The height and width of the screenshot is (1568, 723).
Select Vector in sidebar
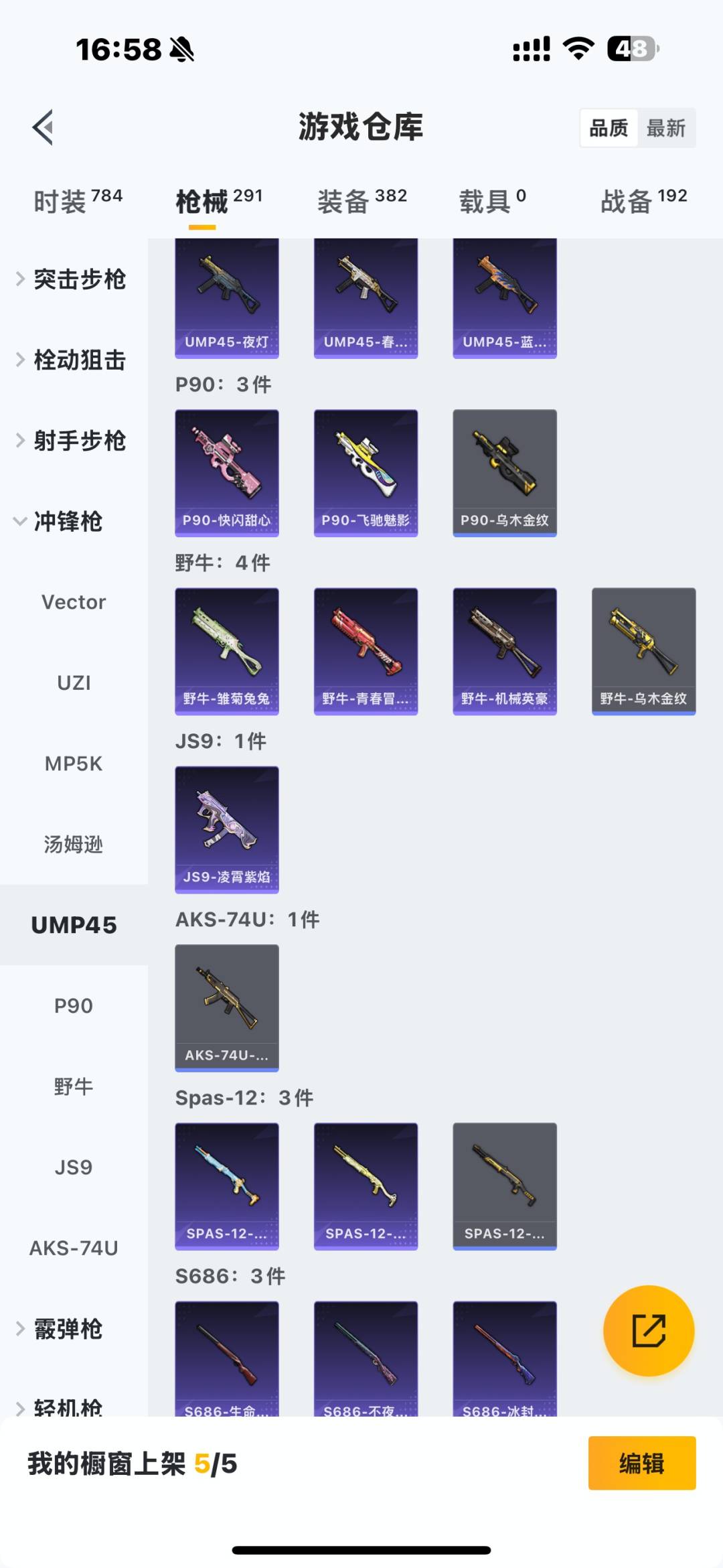[74, 602]
